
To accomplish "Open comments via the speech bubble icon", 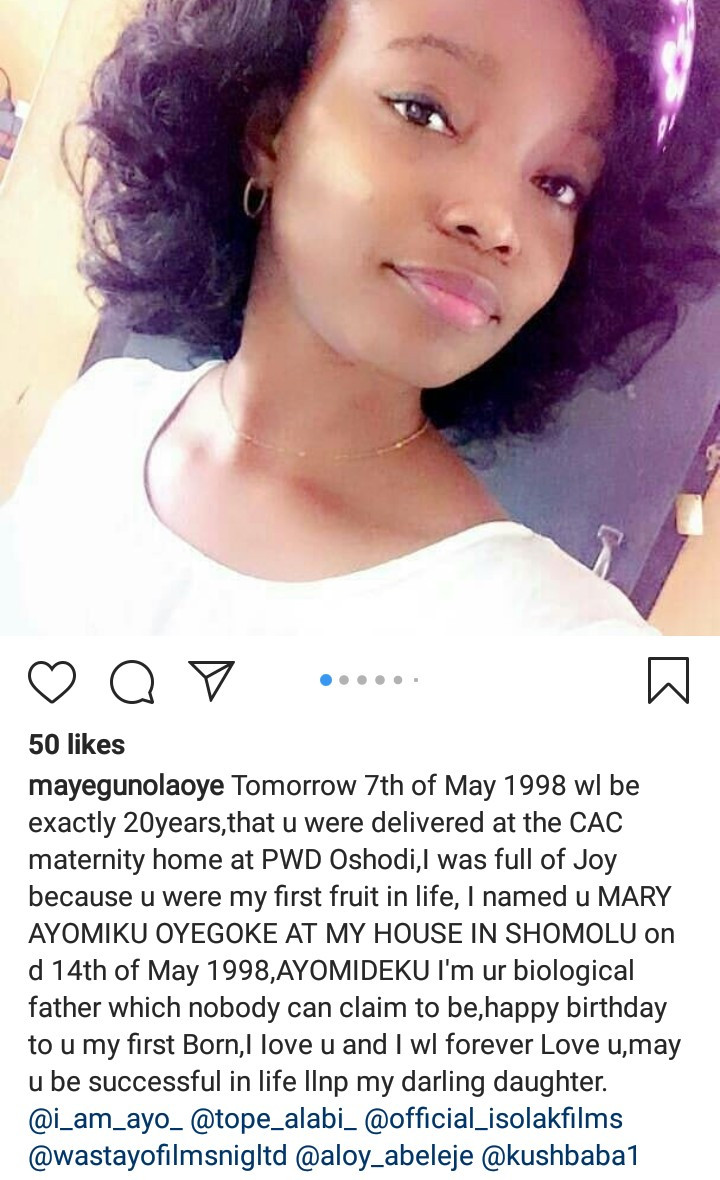I will click(x=132, y=683).
